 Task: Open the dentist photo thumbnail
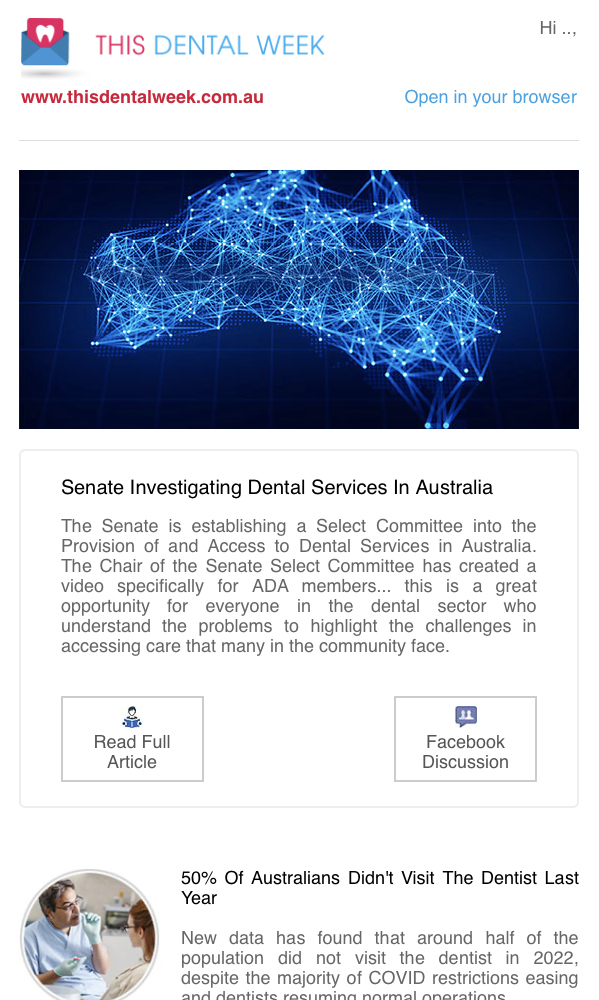pos(89,935)
